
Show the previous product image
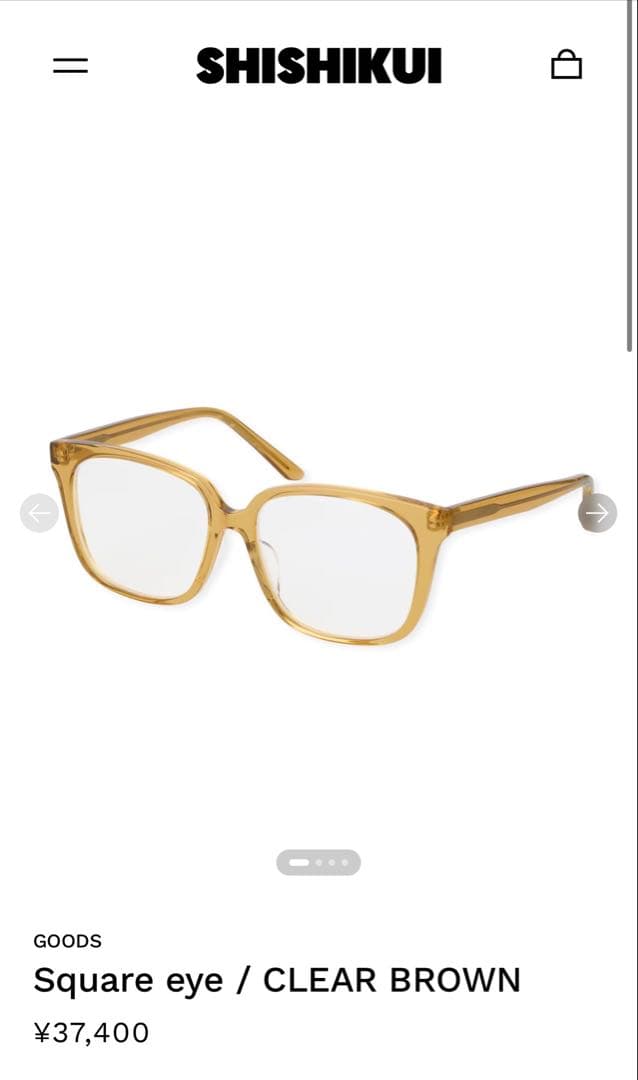click(x=39, y=513)
